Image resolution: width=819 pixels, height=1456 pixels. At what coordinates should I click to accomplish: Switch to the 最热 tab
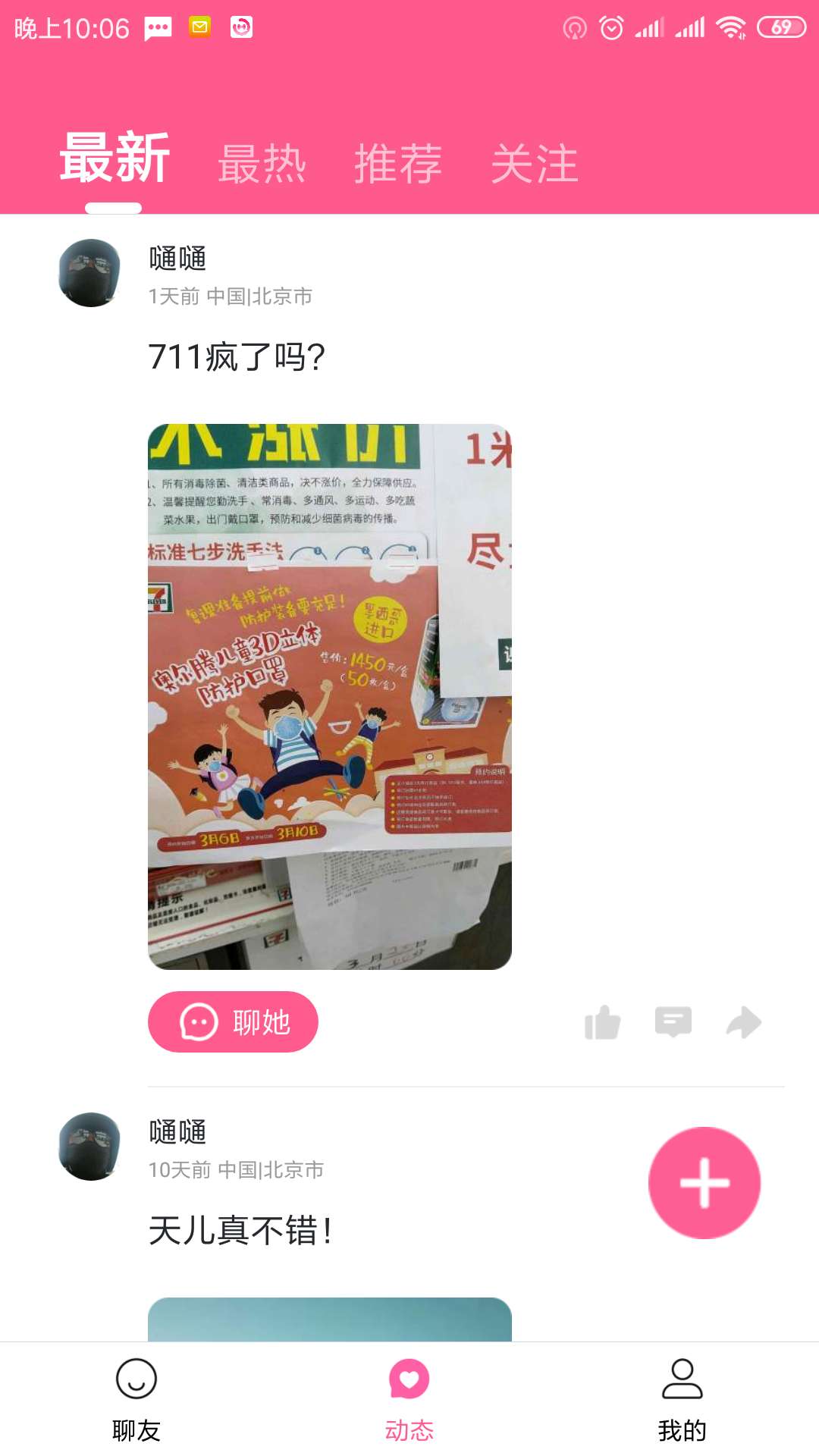click(262, 164)
